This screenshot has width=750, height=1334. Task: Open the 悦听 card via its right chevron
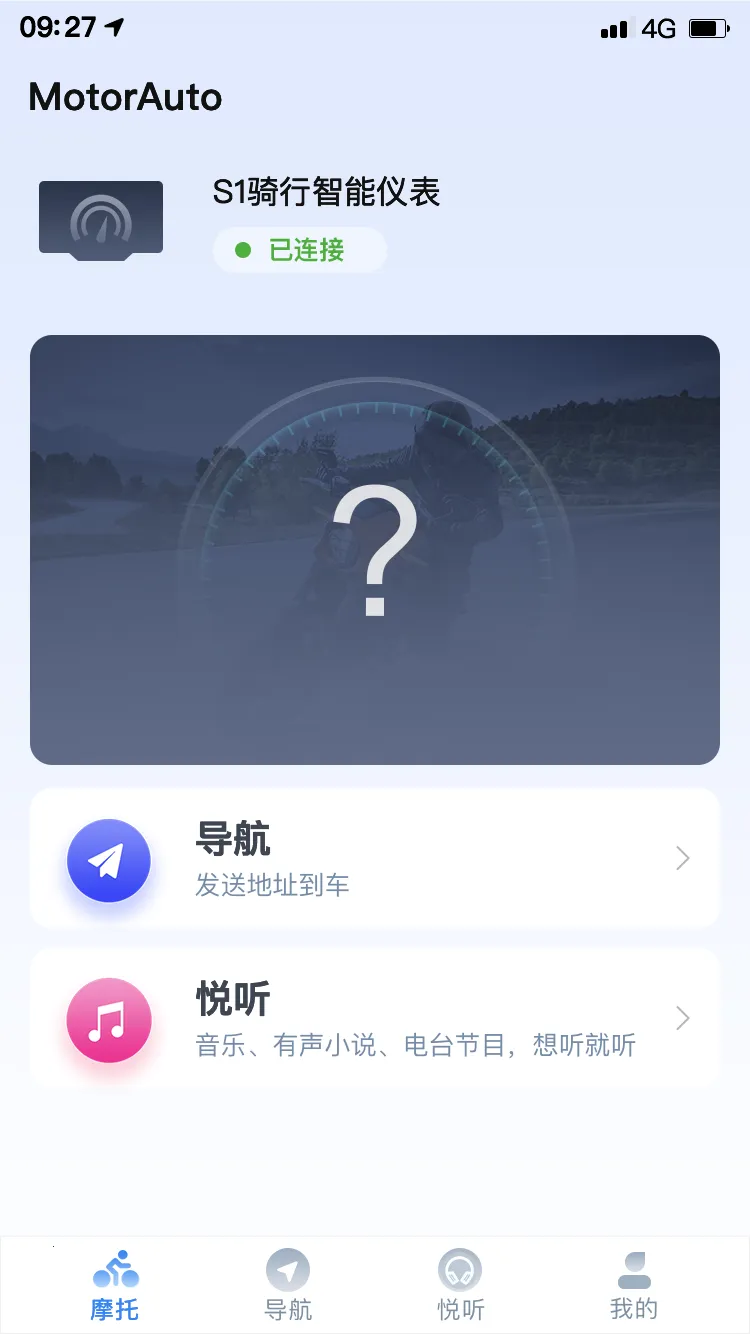pos(682,1018)
